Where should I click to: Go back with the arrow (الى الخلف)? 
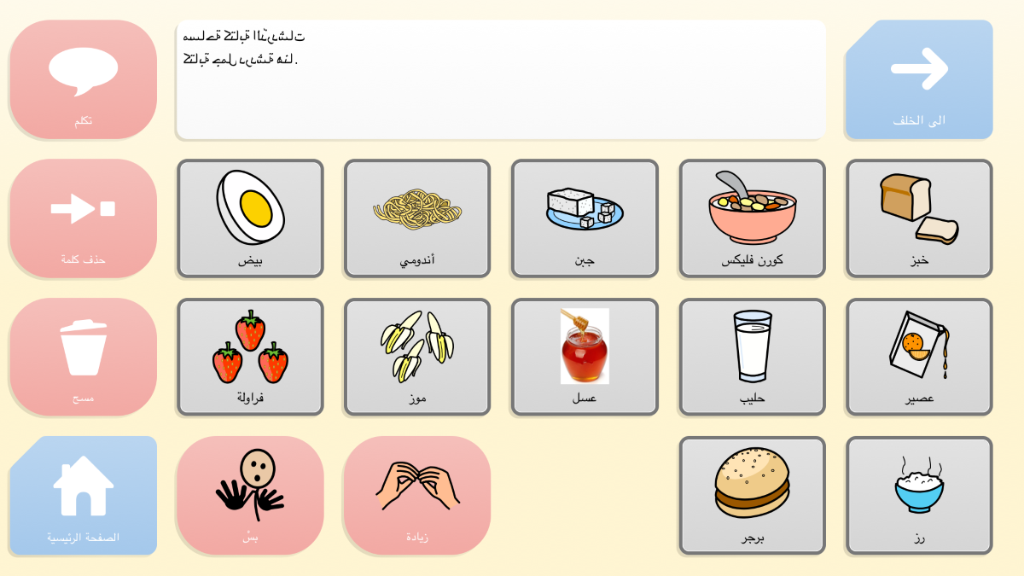pos(919,80)
